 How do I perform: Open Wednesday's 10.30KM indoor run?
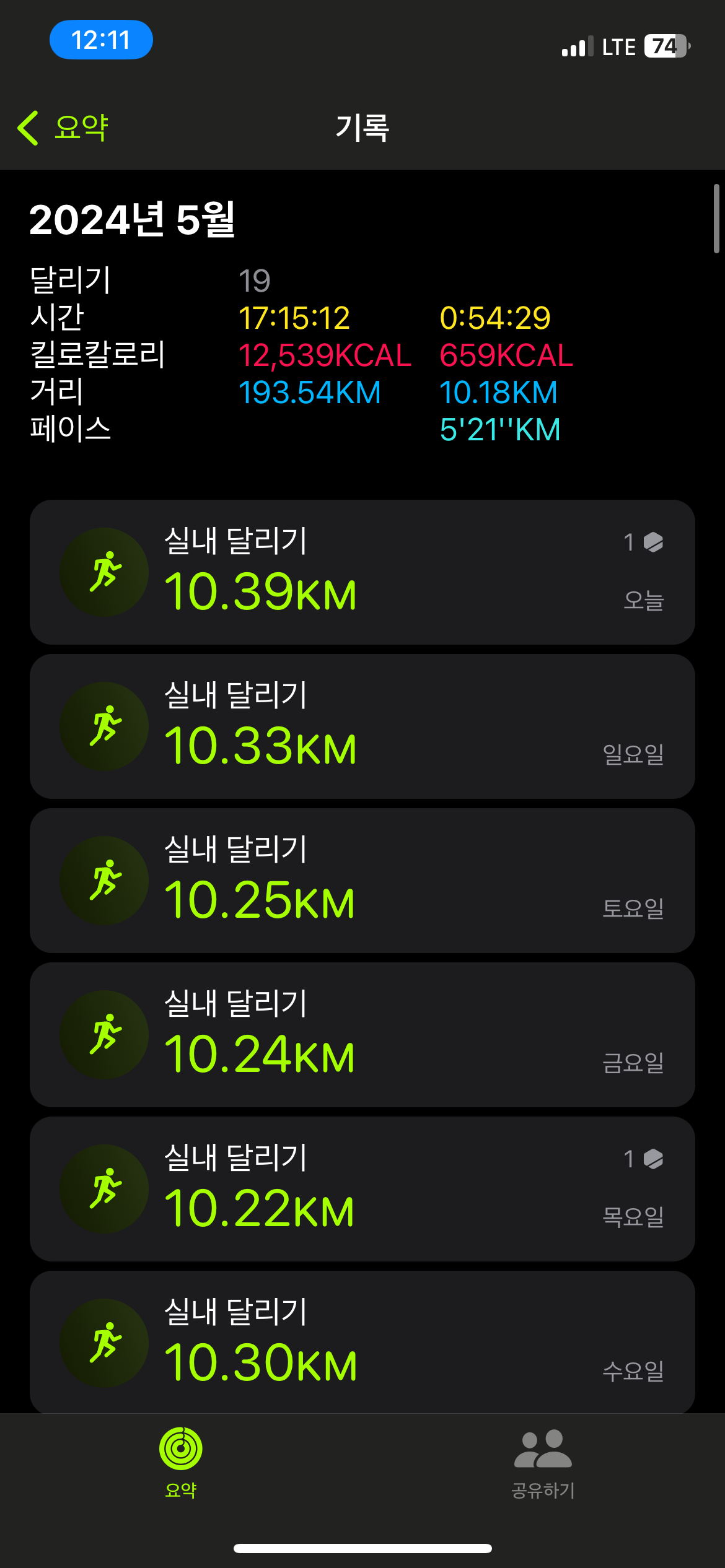[x=362, y=1342]
